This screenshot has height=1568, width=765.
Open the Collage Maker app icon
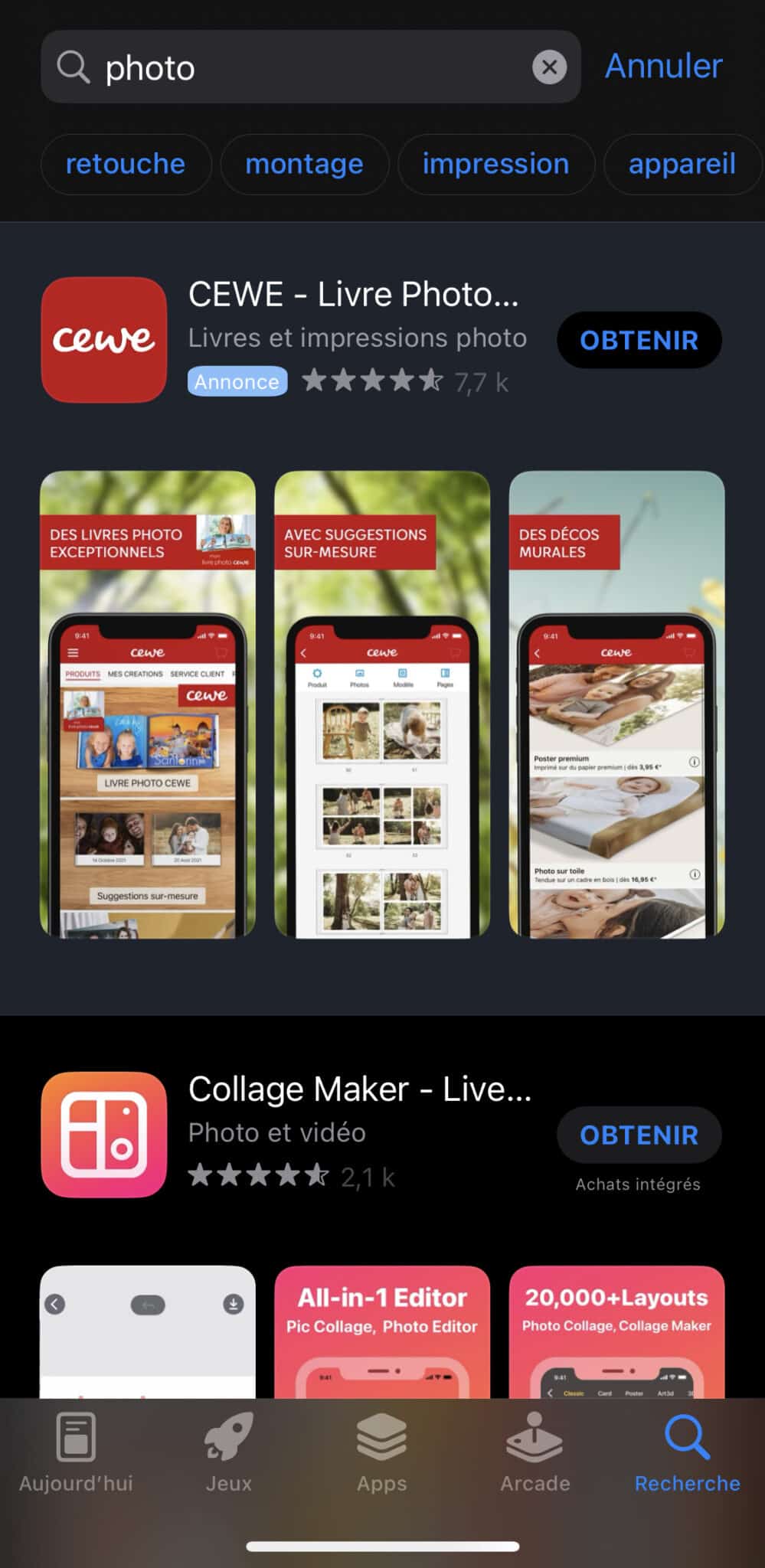click(x=104, y=1135)
